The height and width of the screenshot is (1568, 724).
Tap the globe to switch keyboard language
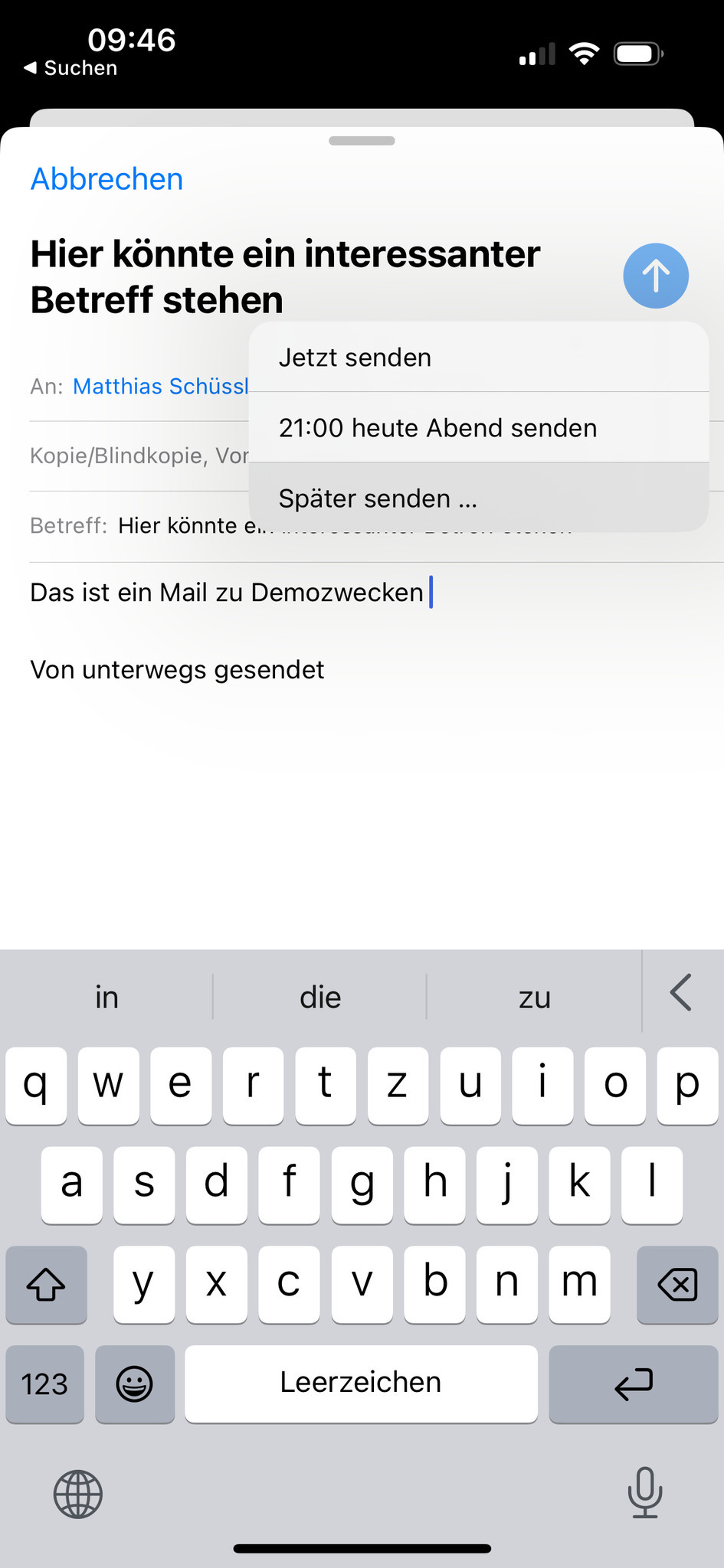(x=78, y=1494)
